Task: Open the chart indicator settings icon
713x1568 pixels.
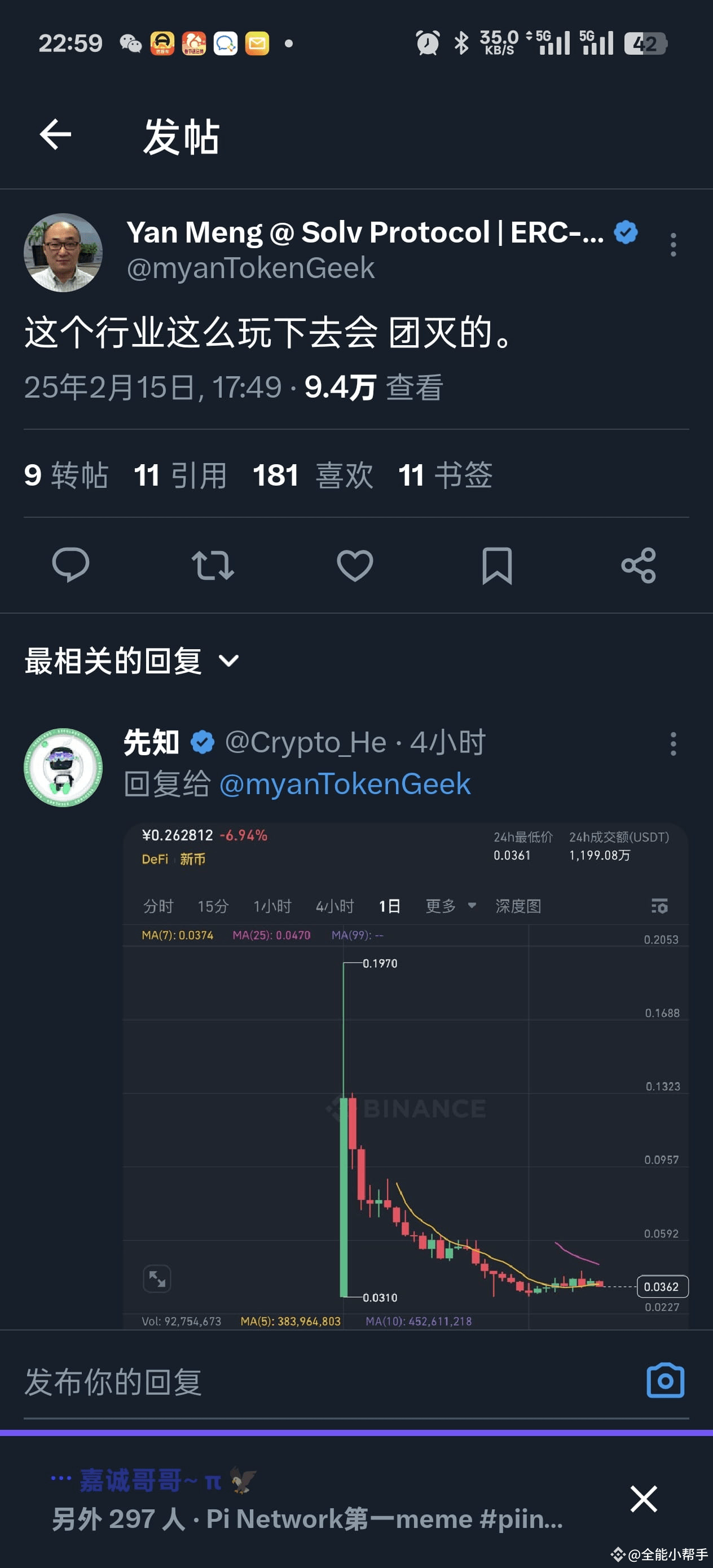Action: pos(660,907)
